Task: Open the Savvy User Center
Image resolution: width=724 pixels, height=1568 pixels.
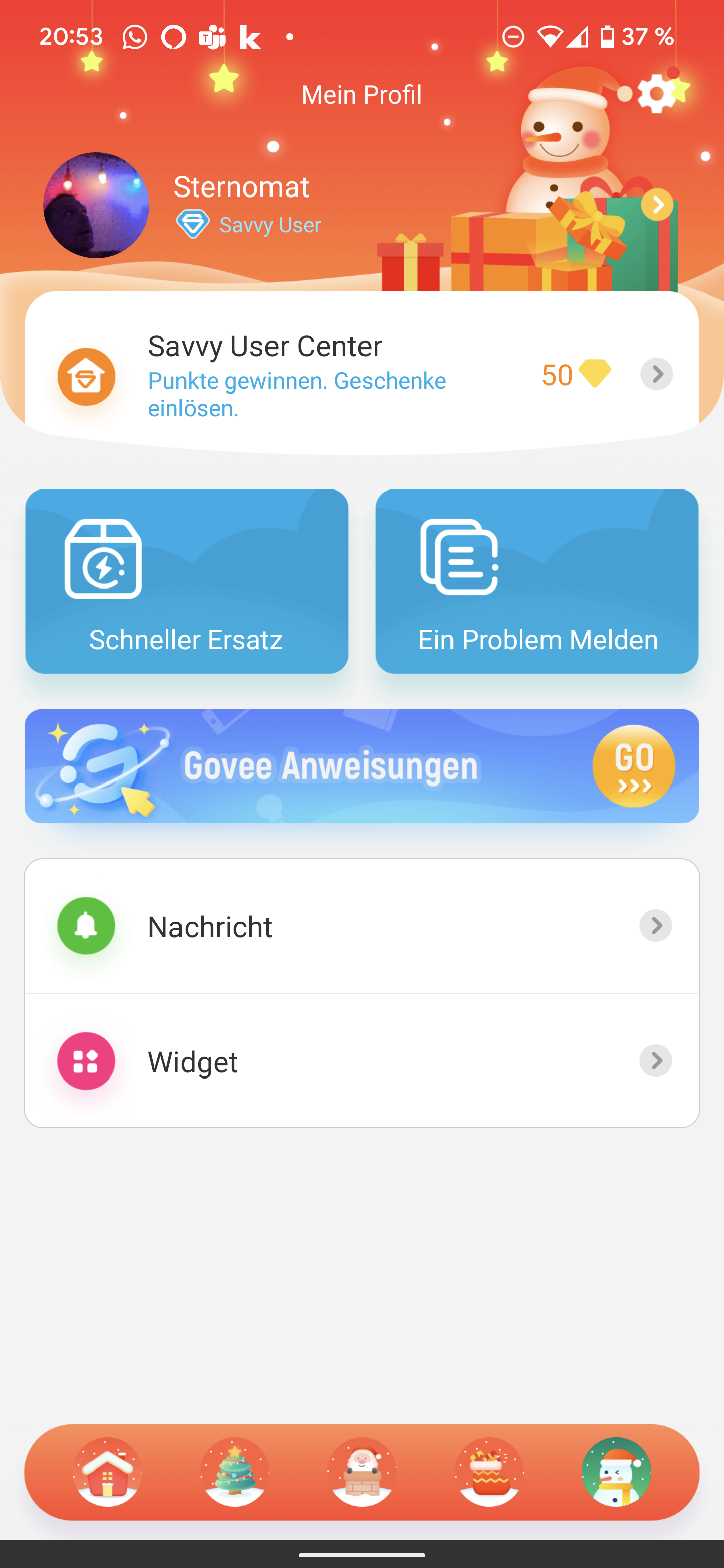Action: coord(361,375)
